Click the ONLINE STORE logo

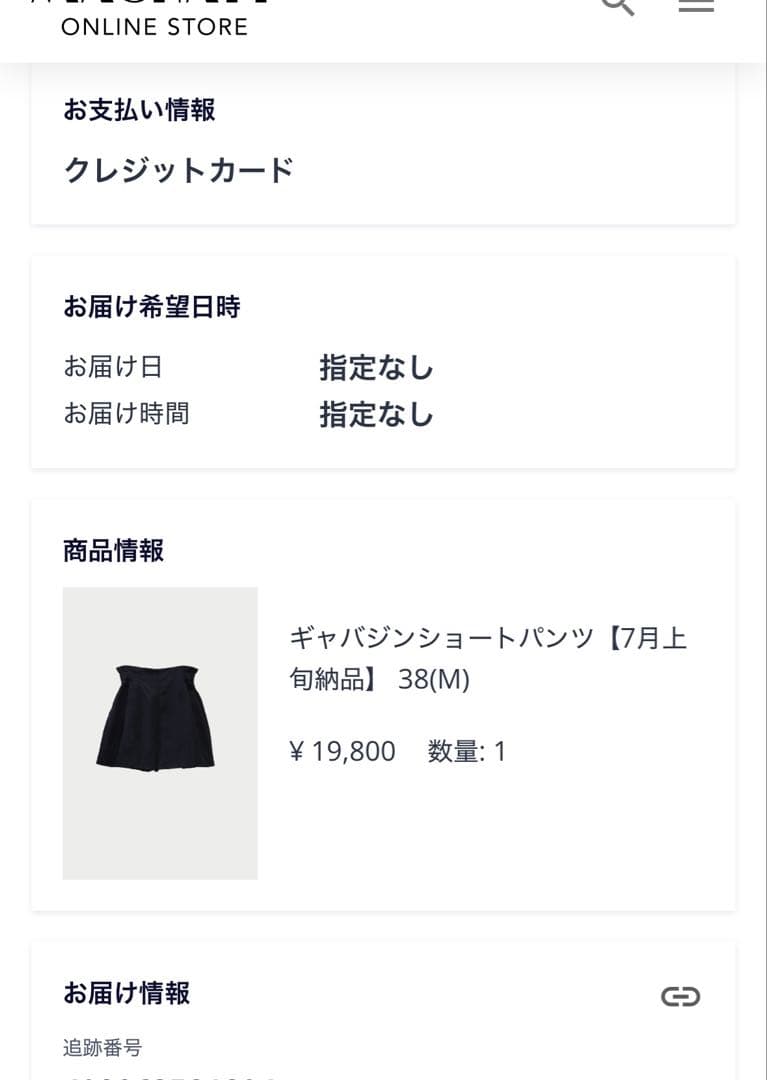(151, 27)
